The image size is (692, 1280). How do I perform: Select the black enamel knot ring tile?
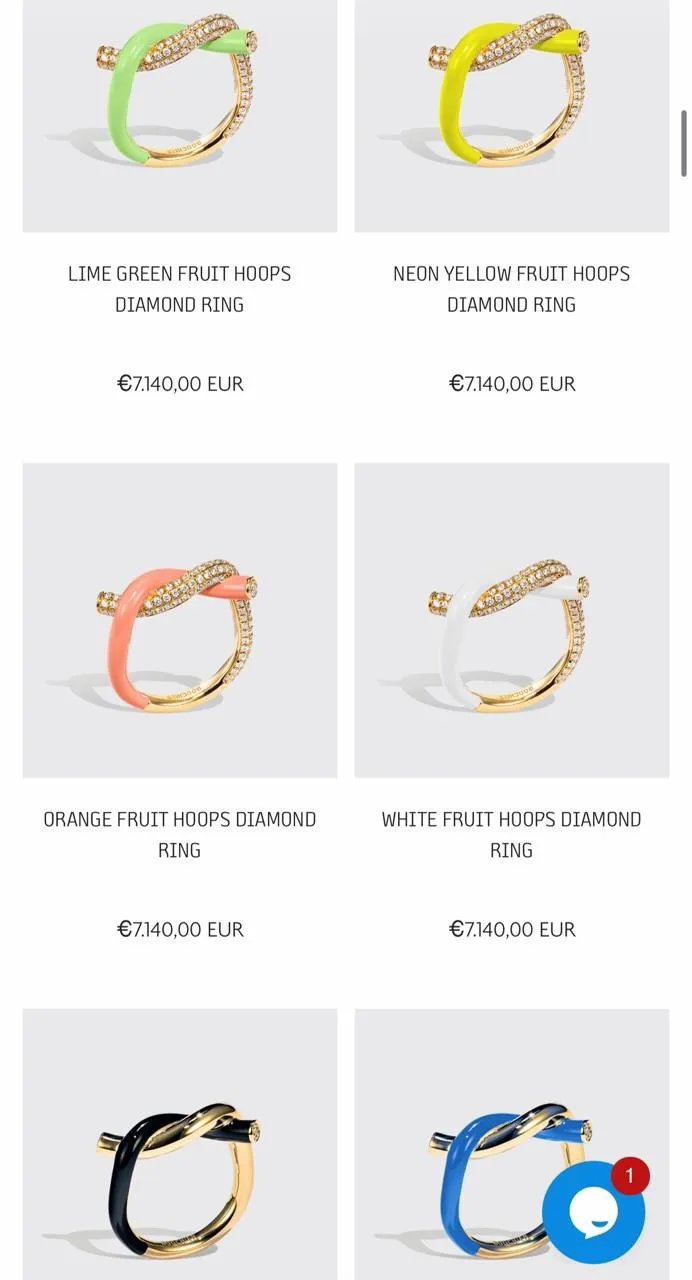coord(180,1144)
